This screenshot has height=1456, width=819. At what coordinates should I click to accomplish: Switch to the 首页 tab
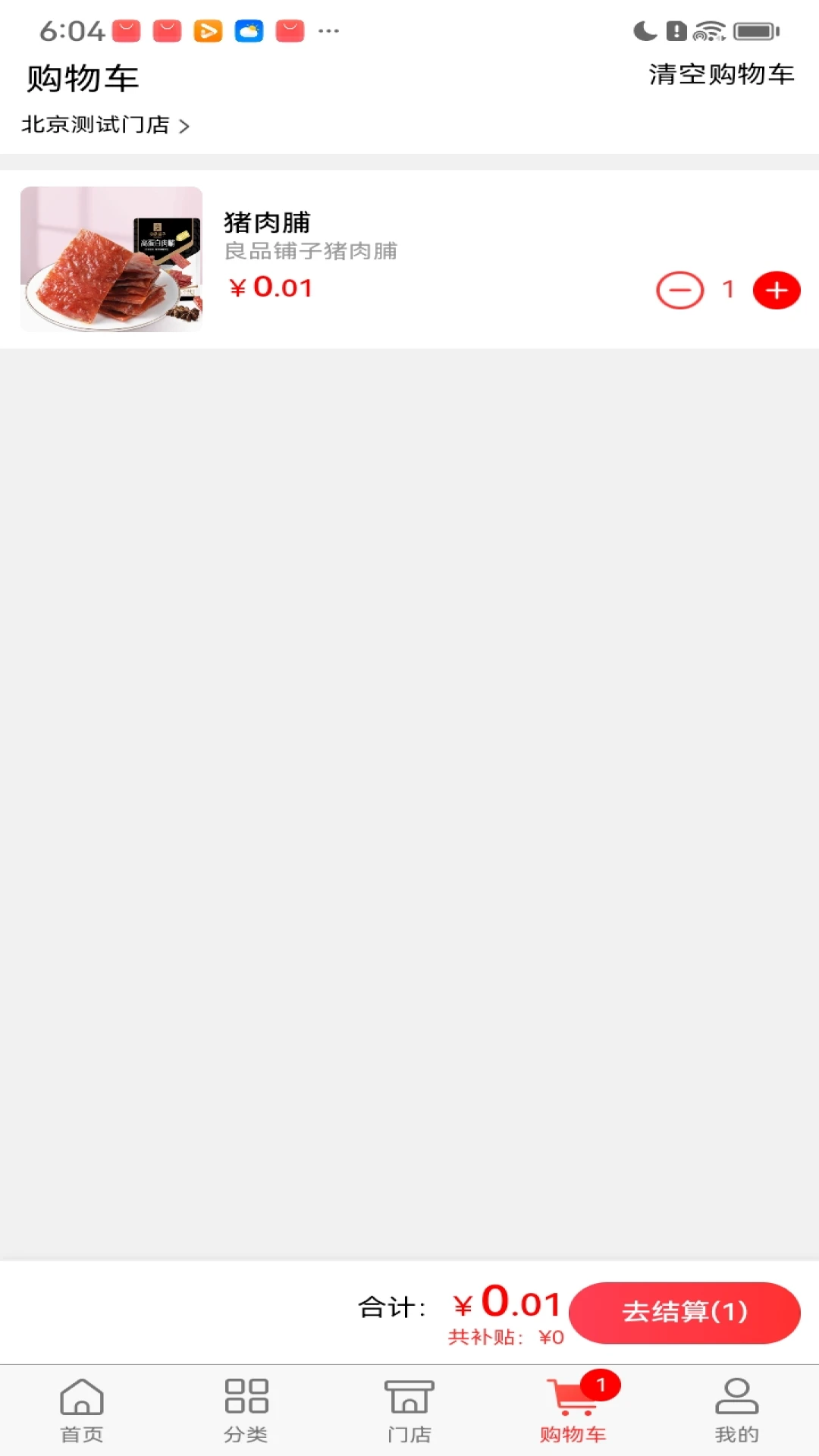pos(82,1410)
